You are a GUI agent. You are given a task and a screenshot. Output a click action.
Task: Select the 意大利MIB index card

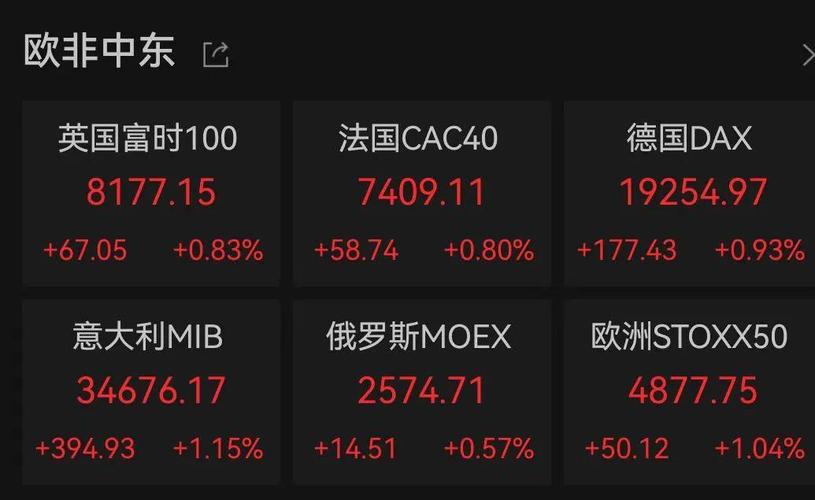[x=149, y=391]
